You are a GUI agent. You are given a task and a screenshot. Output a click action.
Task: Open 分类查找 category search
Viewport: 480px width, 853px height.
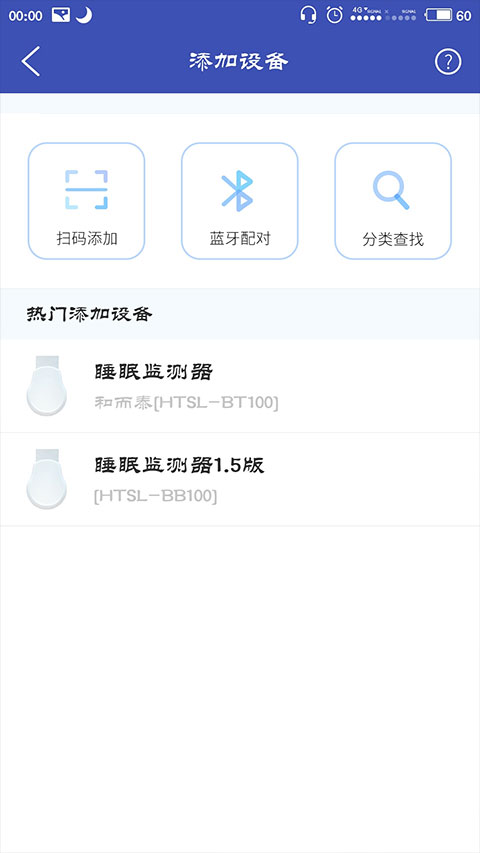(x=393, y=201)
